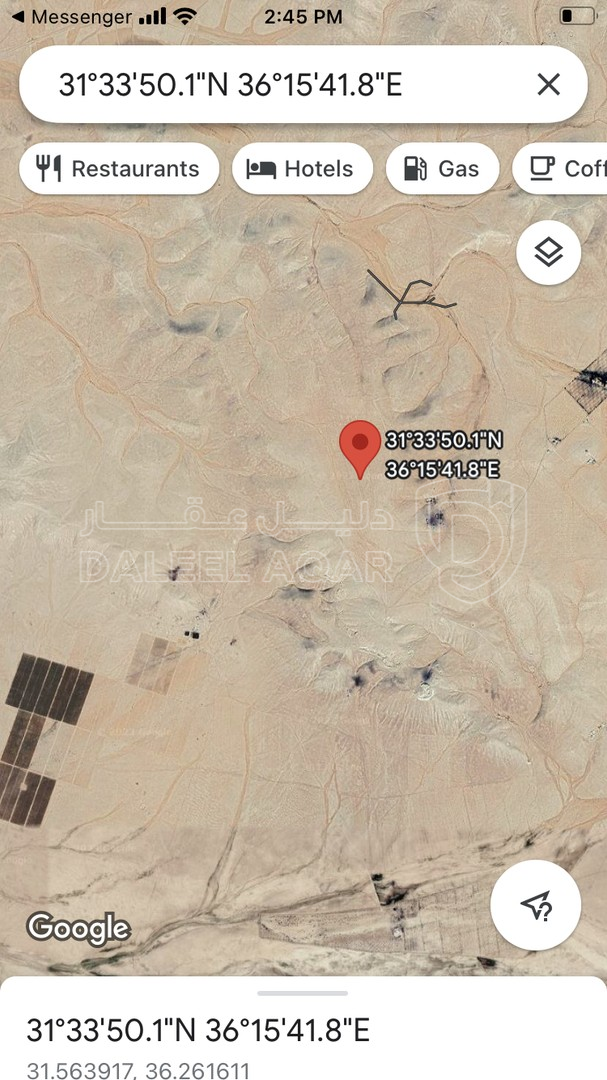Show nearby Hotels

pos(302,169)
